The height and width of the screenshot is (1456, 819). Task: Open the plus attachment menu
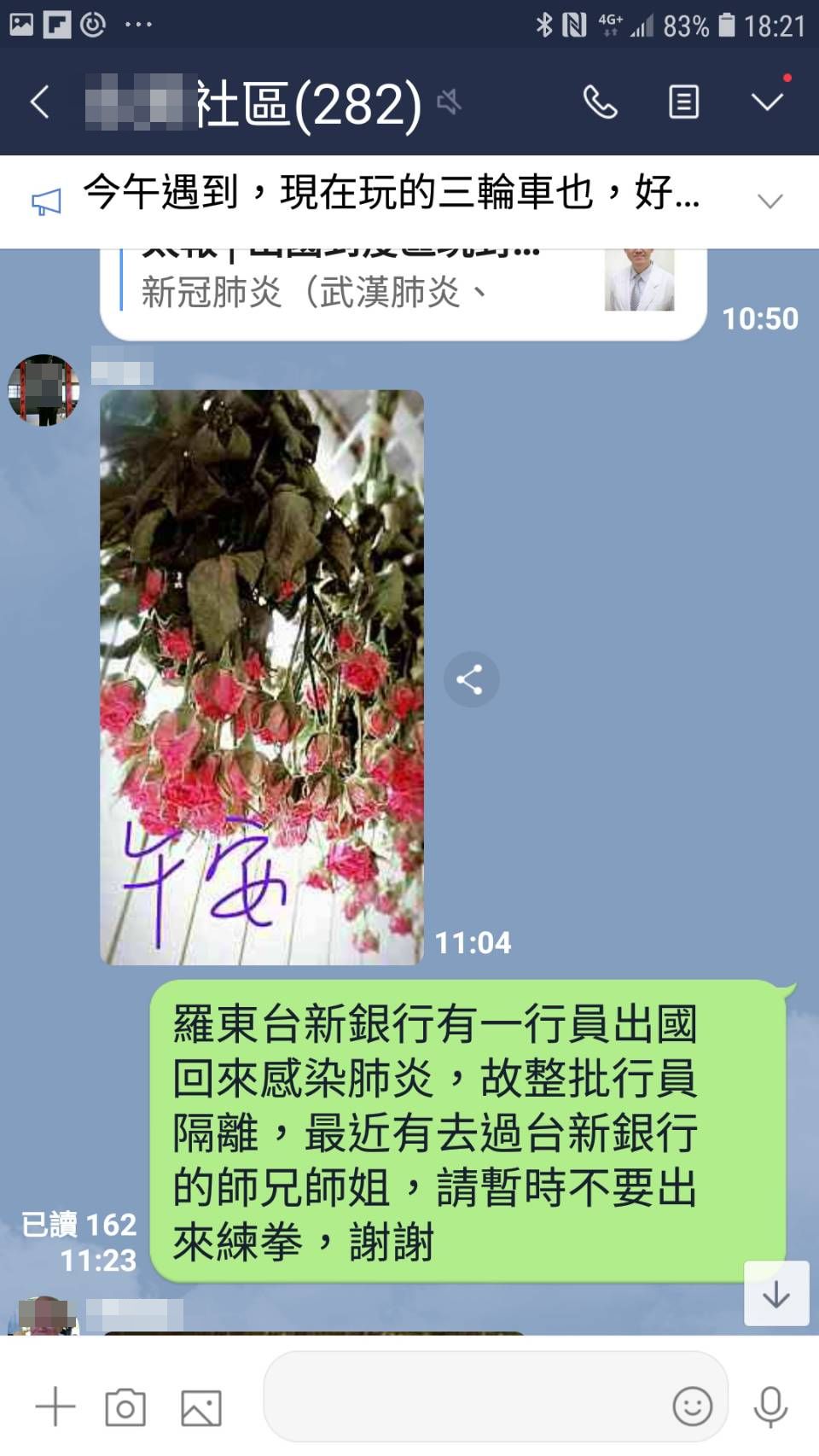(x=55, y=1406)
